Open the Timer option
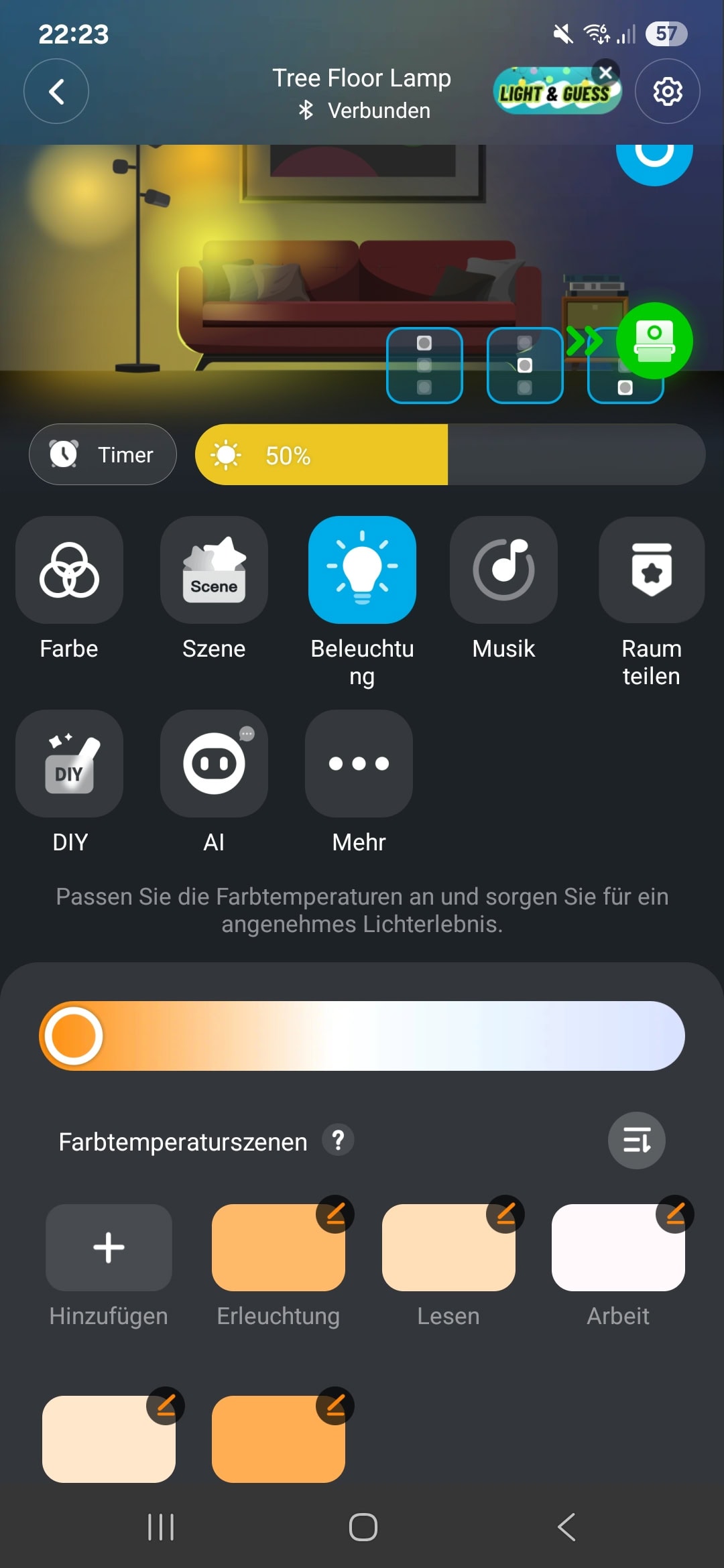Image resolution: width=724 pixels, height=1568 pixels. click(103, 454)
